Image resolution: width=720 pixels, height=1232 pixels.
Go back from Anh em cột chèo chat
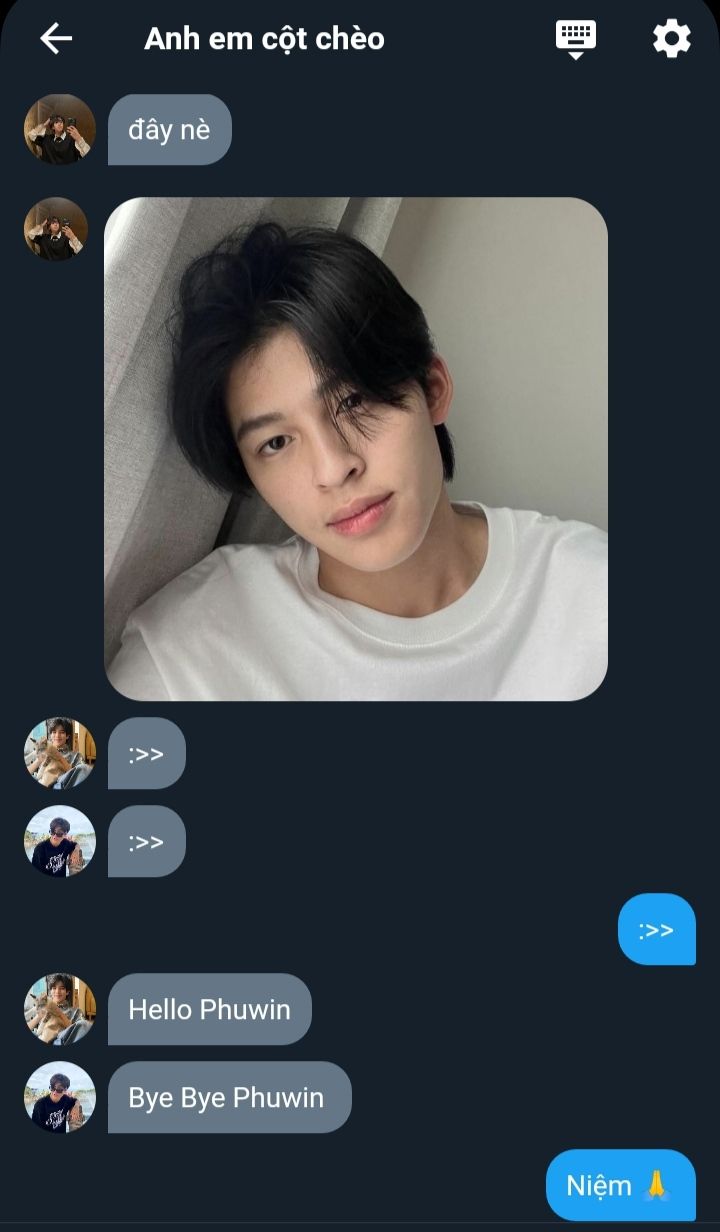pos(56,39)
